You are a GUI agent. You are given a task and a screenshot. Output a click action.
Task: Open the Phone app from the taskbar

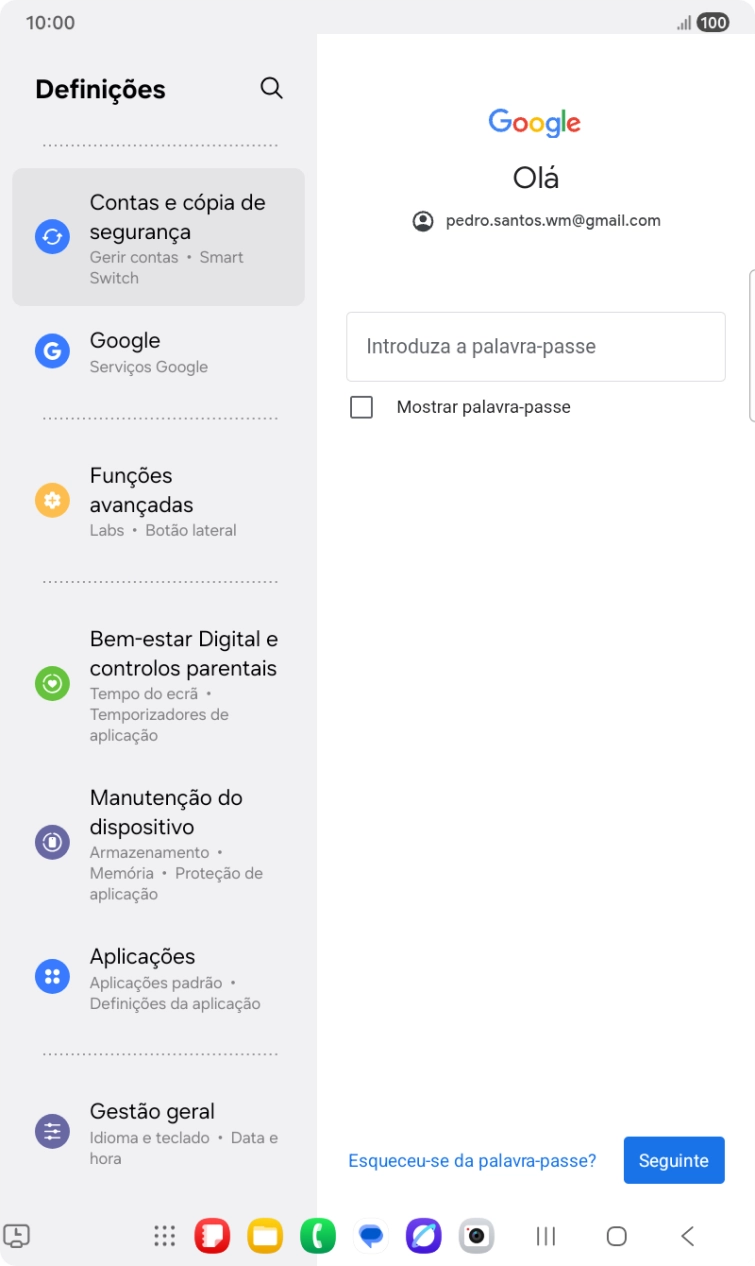pyautogui.click(x=318, y=1236)
